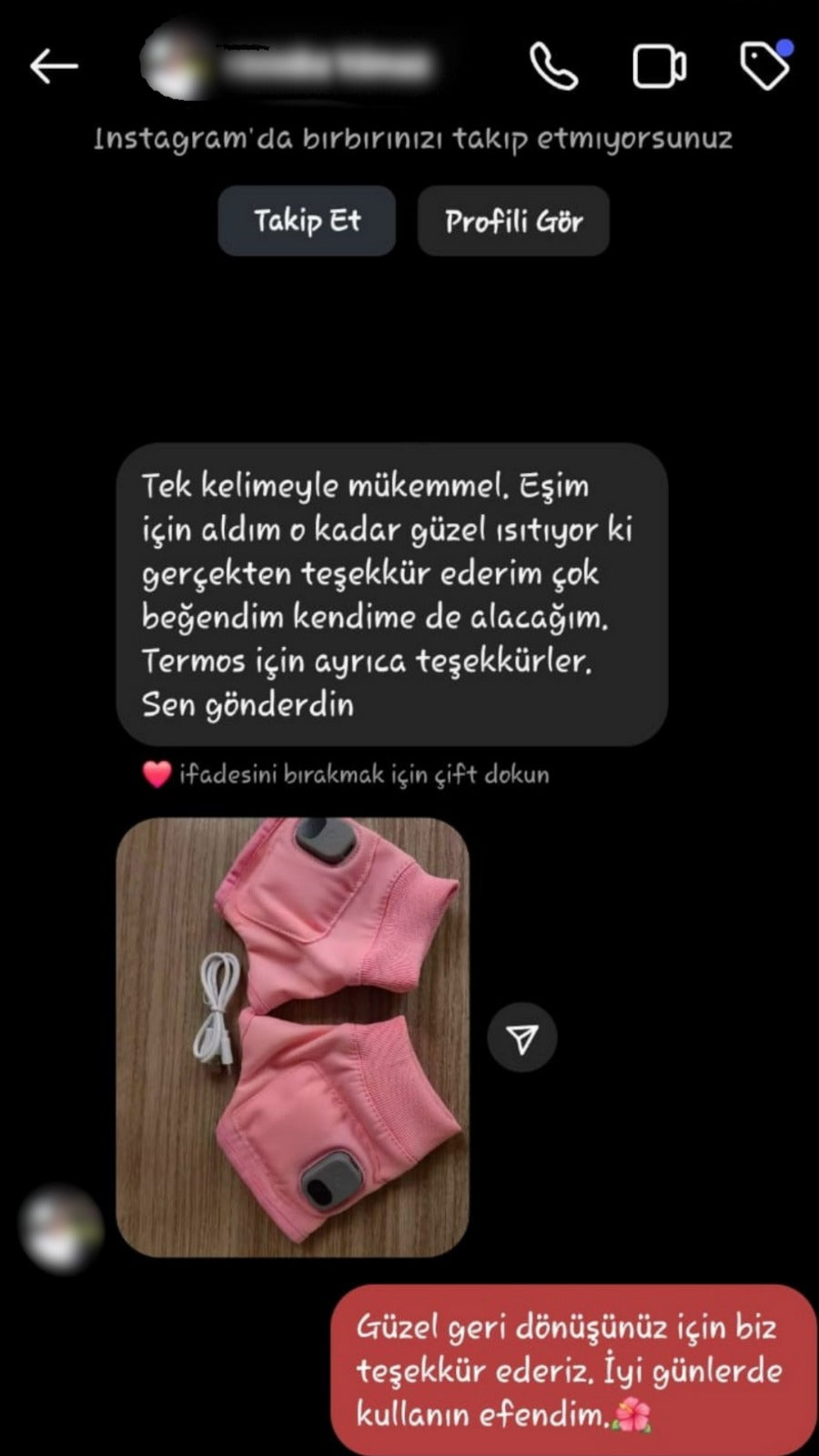Open profile via Profili Gör
The height and width of the screenshot is (1456, 819).
click(513, 221)
